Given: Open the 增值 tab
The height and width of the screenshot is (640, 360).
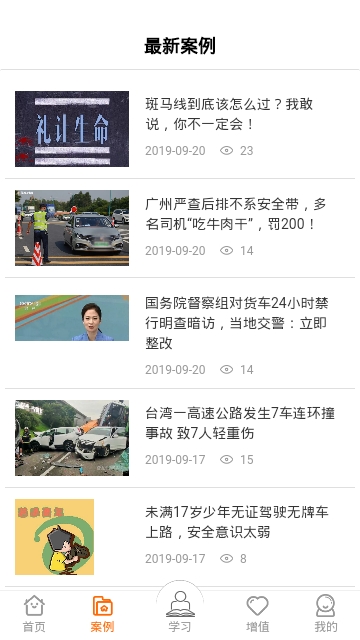Looking at the screenshot, I should click(x=258, y=614).
